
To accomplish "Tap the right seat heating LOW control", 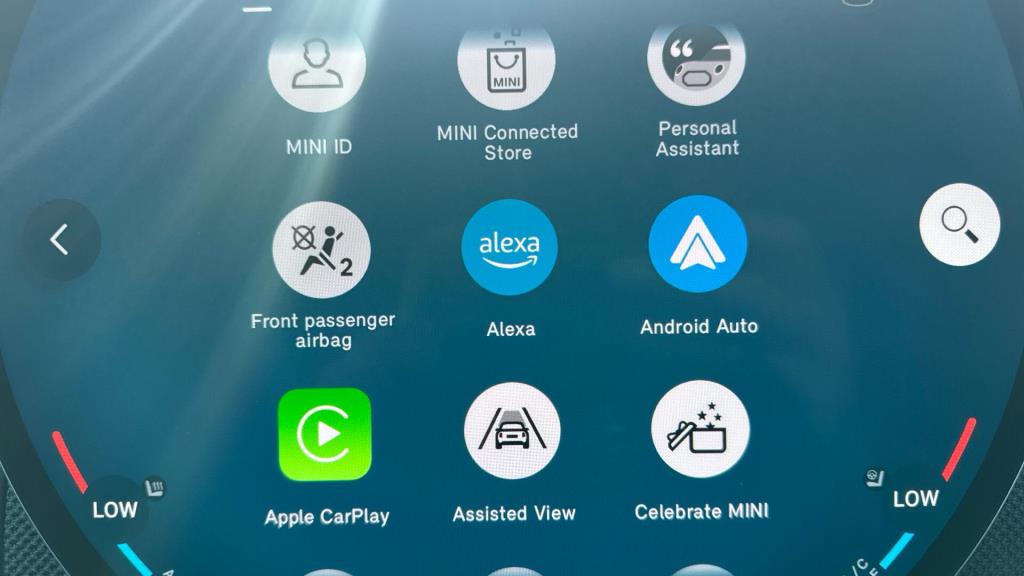I will point(914,498).
